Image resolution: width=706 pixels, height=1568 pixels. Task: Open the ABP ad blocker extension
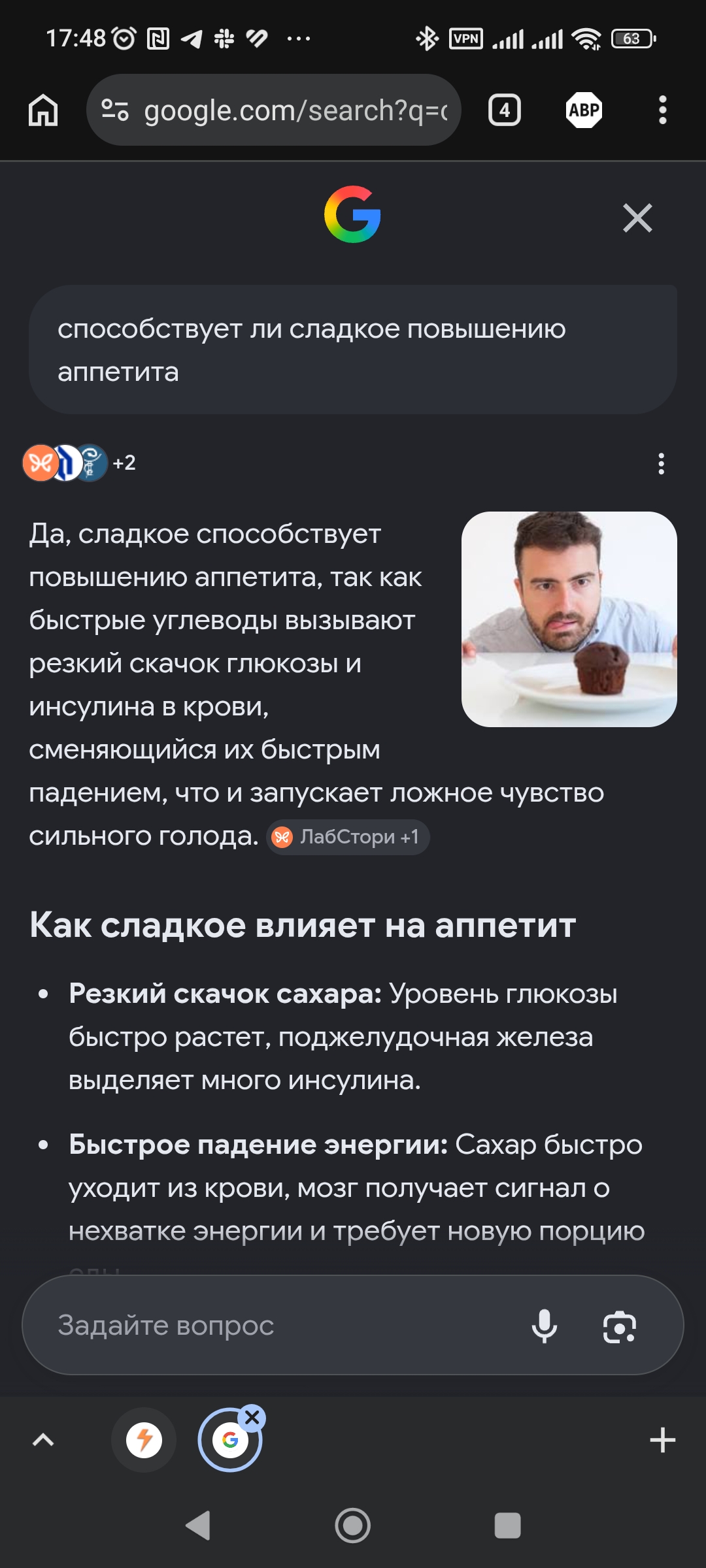coord(584,110)
